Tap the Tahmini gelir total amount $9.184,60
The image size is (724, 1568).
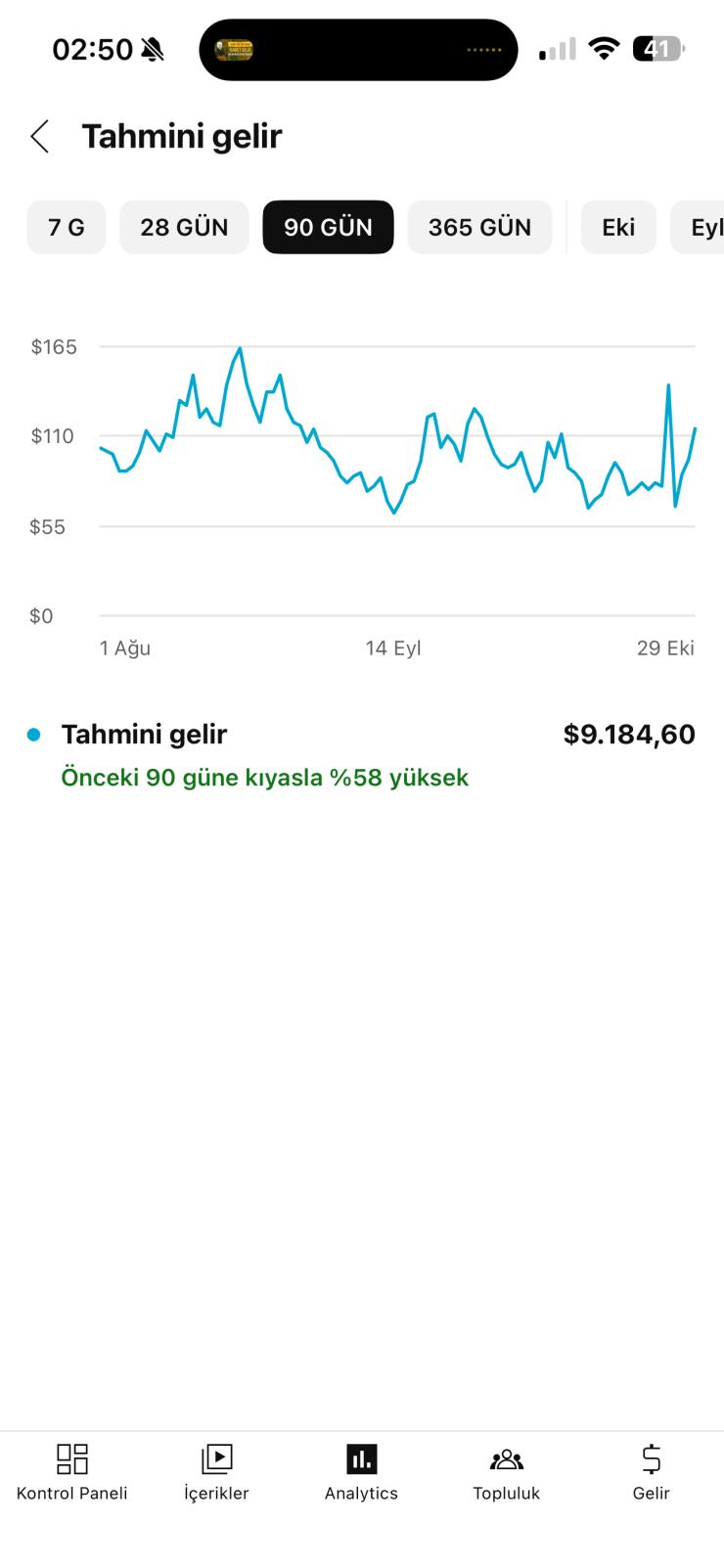[x=629, y=734]
